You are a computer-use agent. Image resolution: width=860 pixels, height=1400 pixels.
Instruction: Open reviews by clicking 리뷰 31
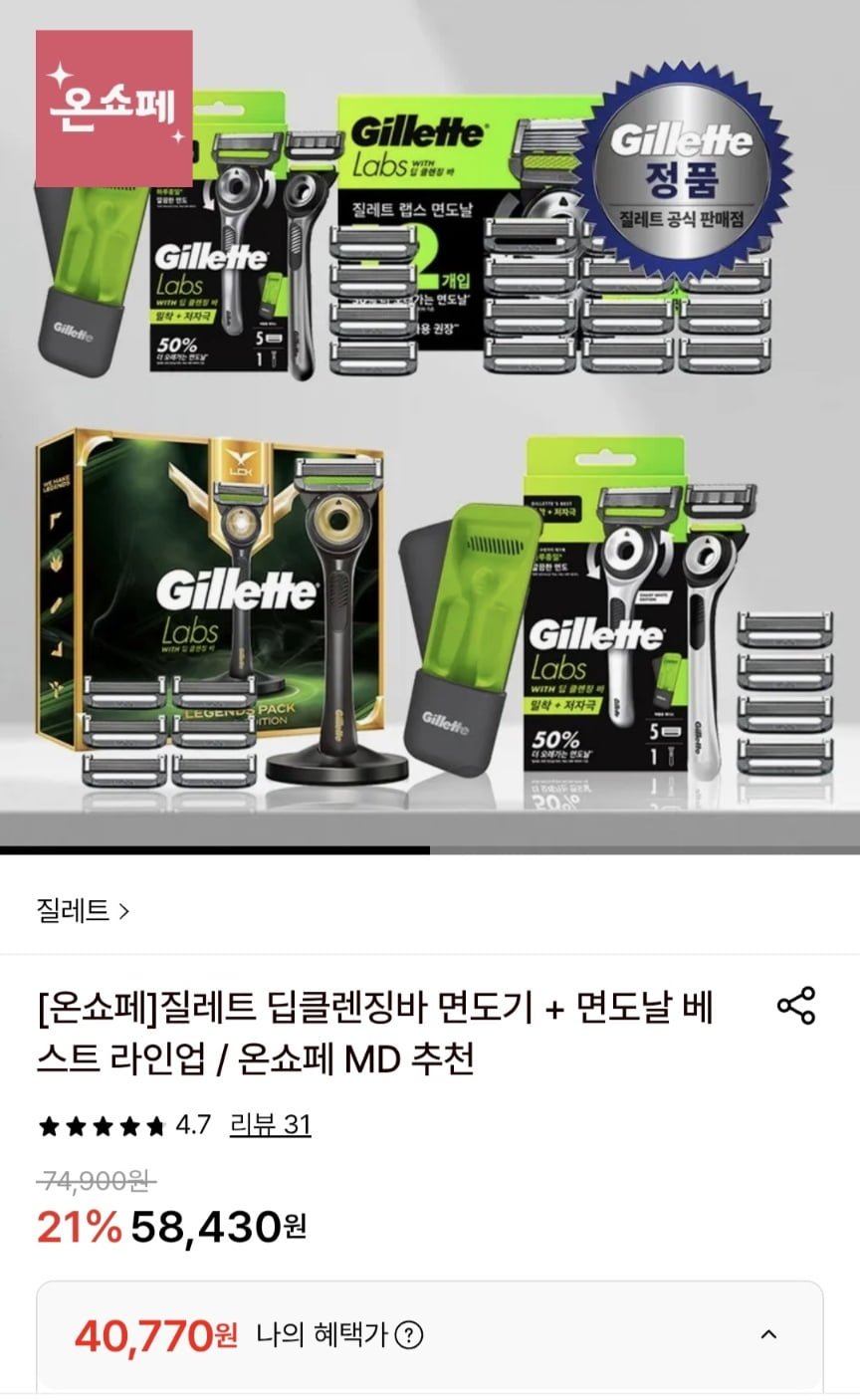coord(271,1125)
